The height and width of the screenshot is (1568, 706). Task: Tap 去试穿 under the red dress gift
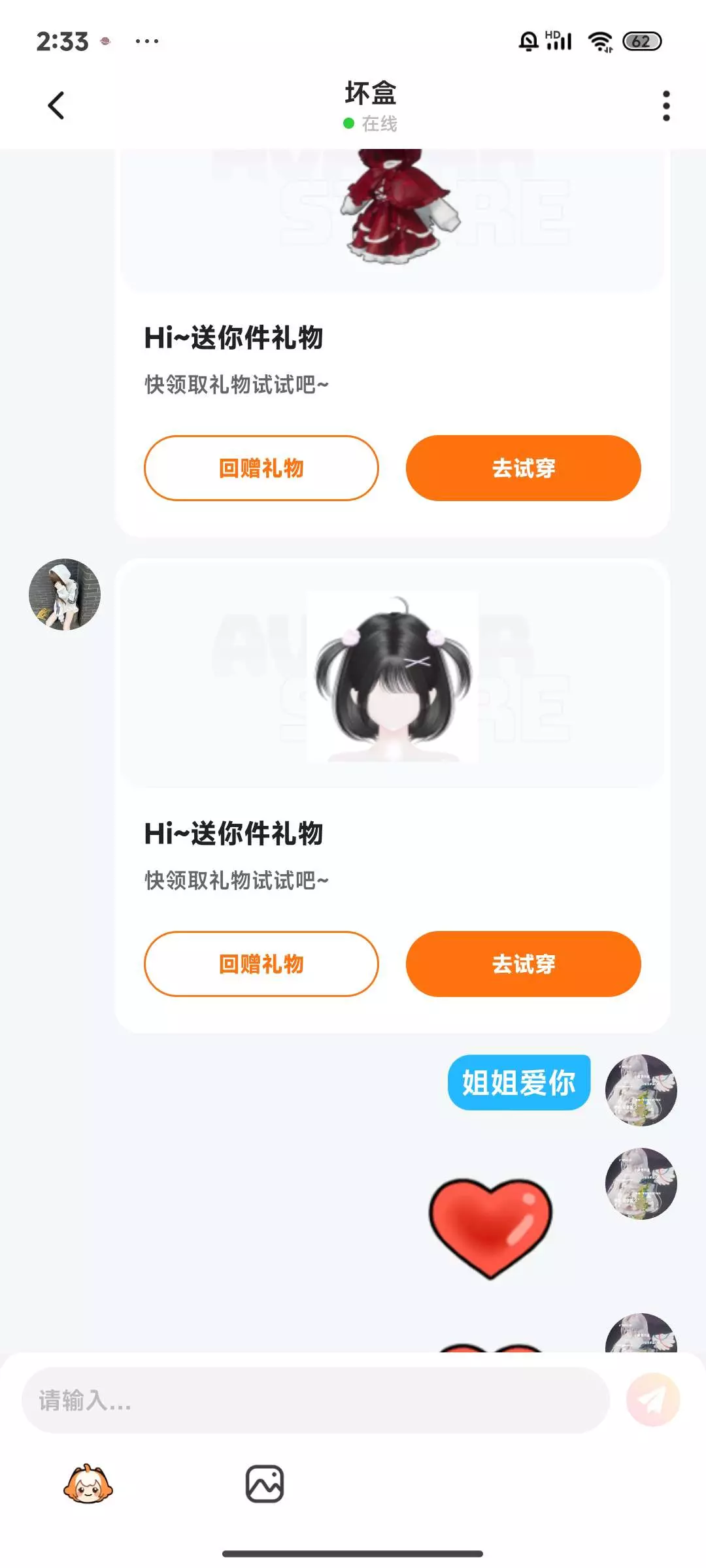523,468
